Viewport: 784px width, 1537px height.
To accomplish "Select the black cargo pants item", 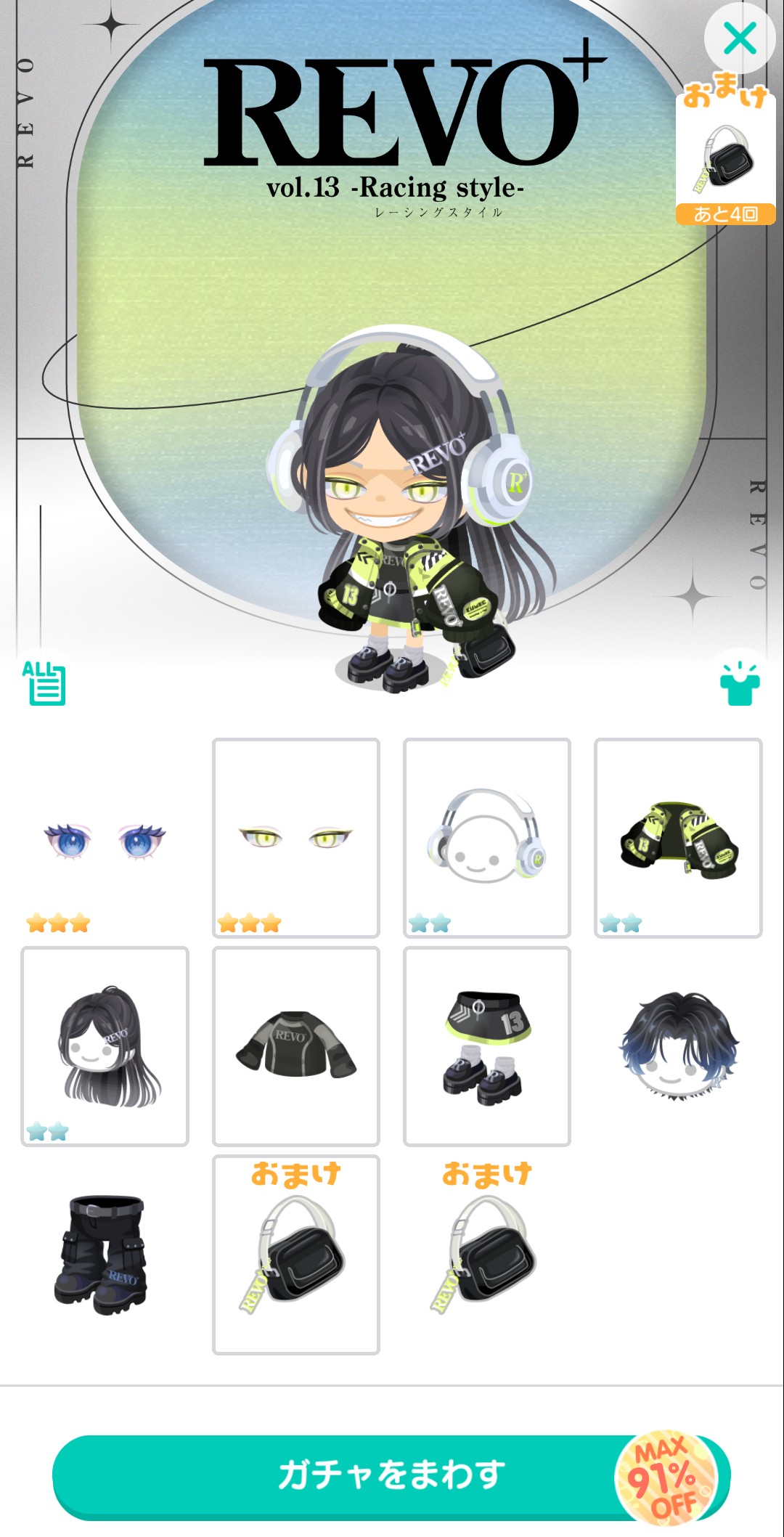I will coord(105,1254).
